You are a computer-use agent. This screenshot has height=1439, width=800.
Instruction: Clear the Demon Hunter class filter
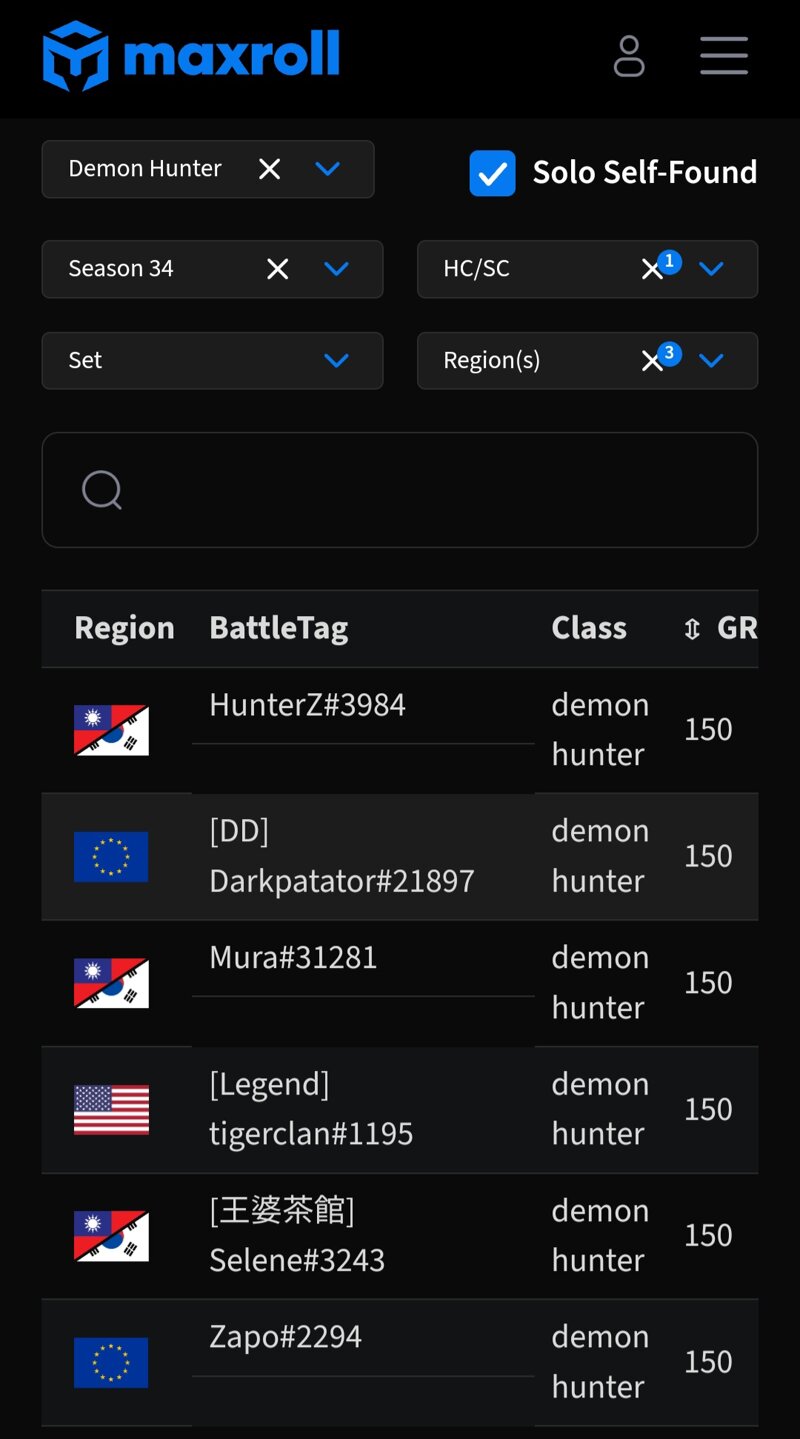pos(269,169)
